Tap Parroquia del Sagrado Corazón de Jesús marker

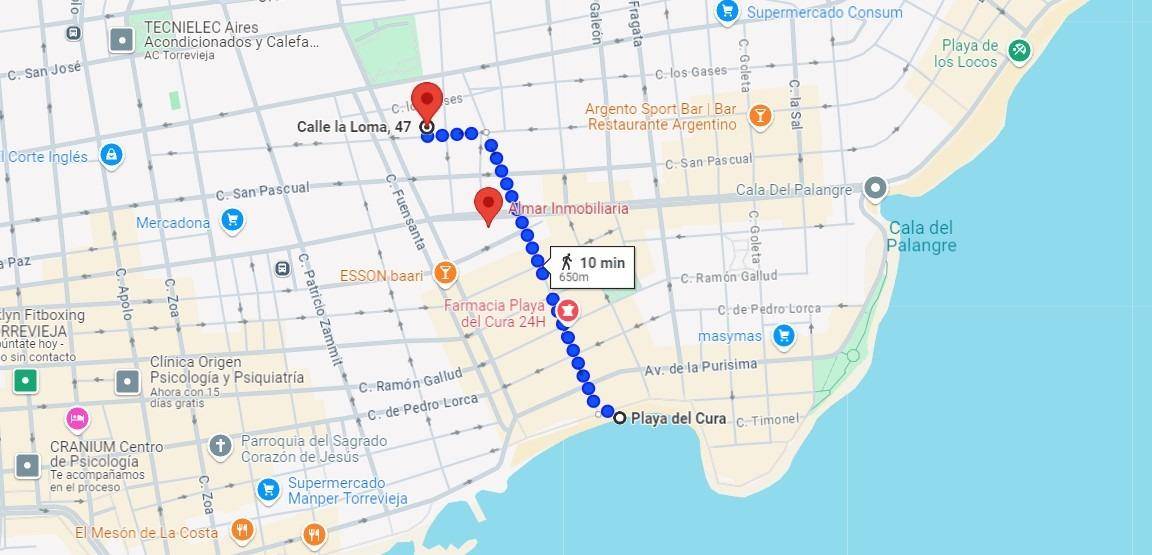221,445
